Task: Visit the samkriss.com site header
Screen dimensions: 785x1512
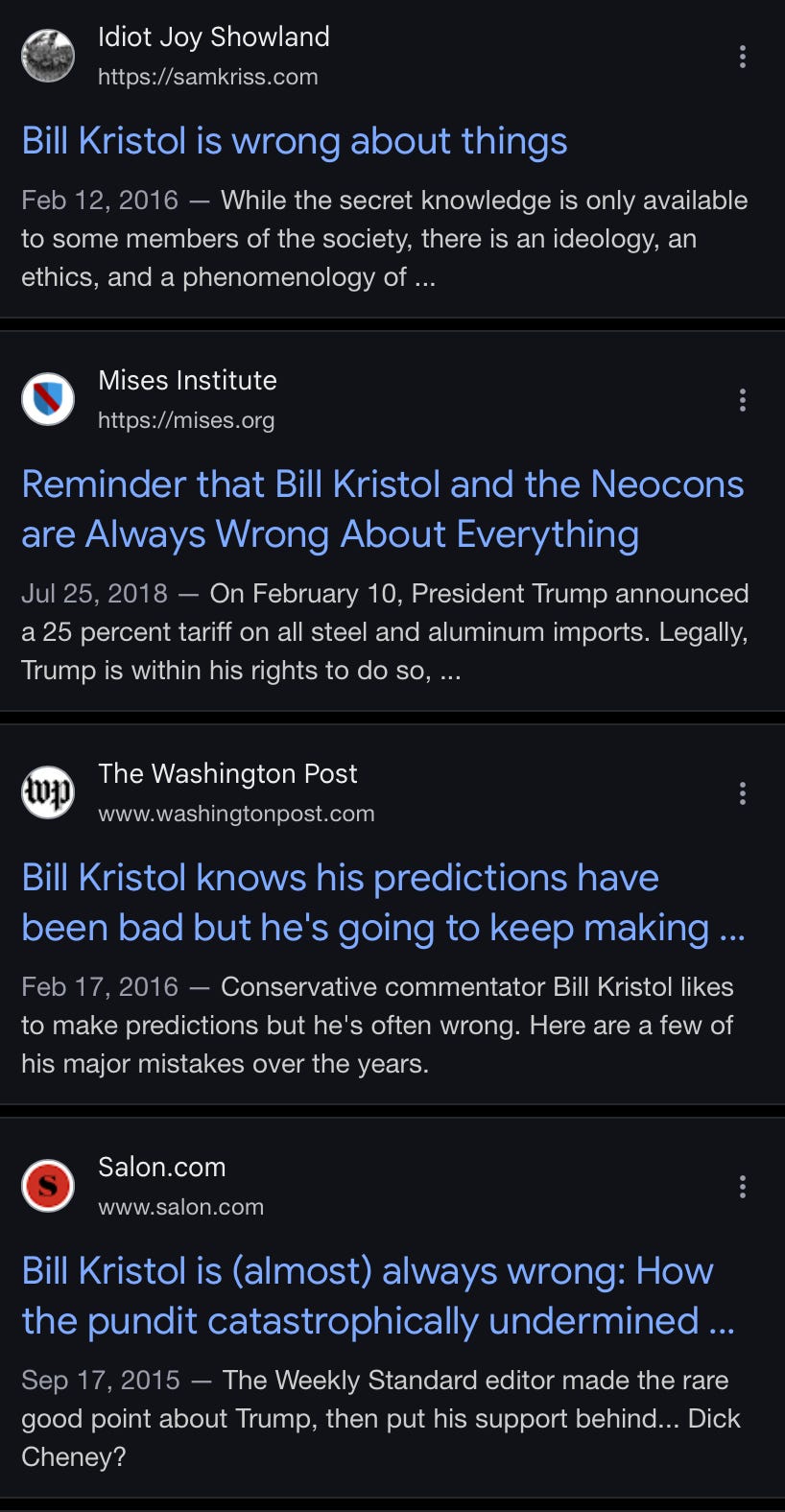Action: click(176, 57)
